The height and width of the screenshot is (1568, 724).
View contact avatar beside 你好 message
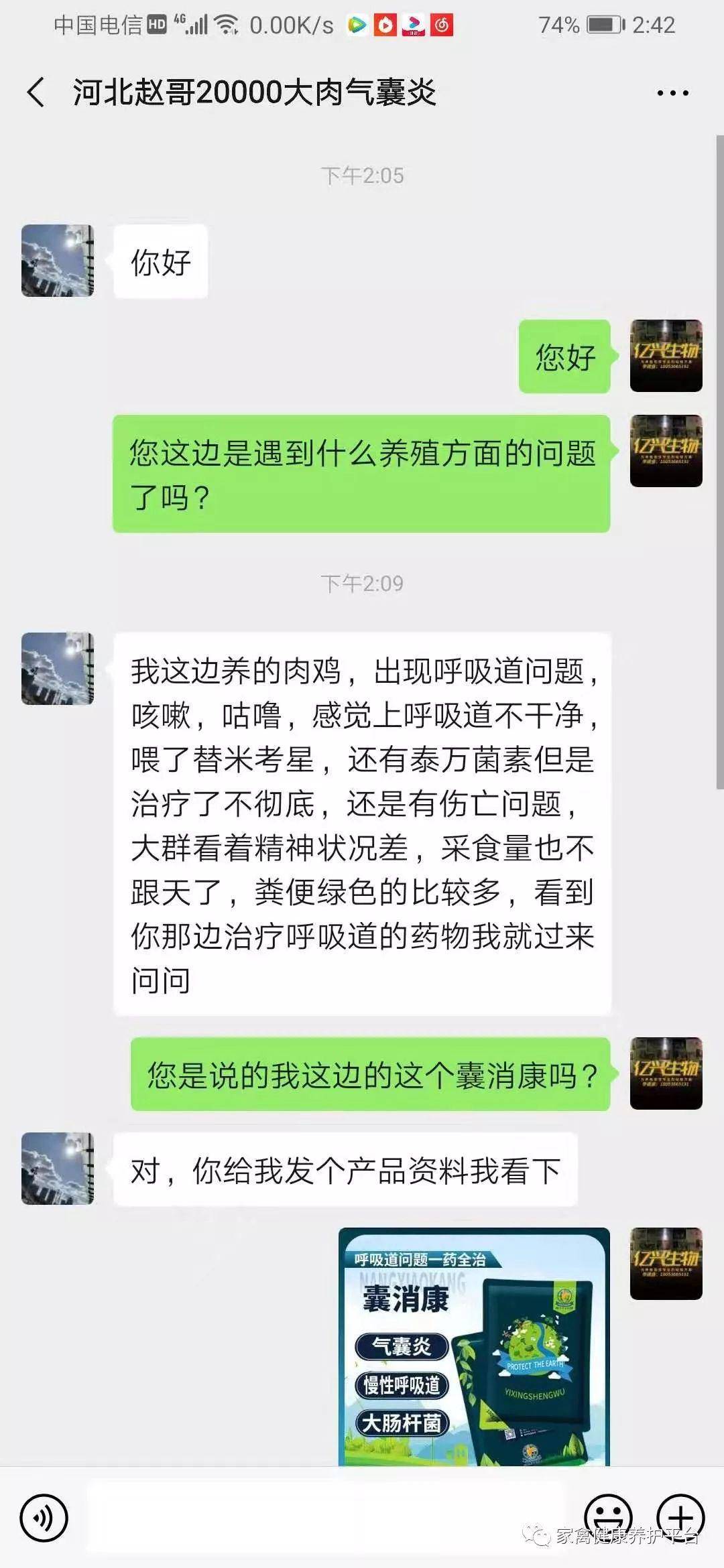click(58, 261)
